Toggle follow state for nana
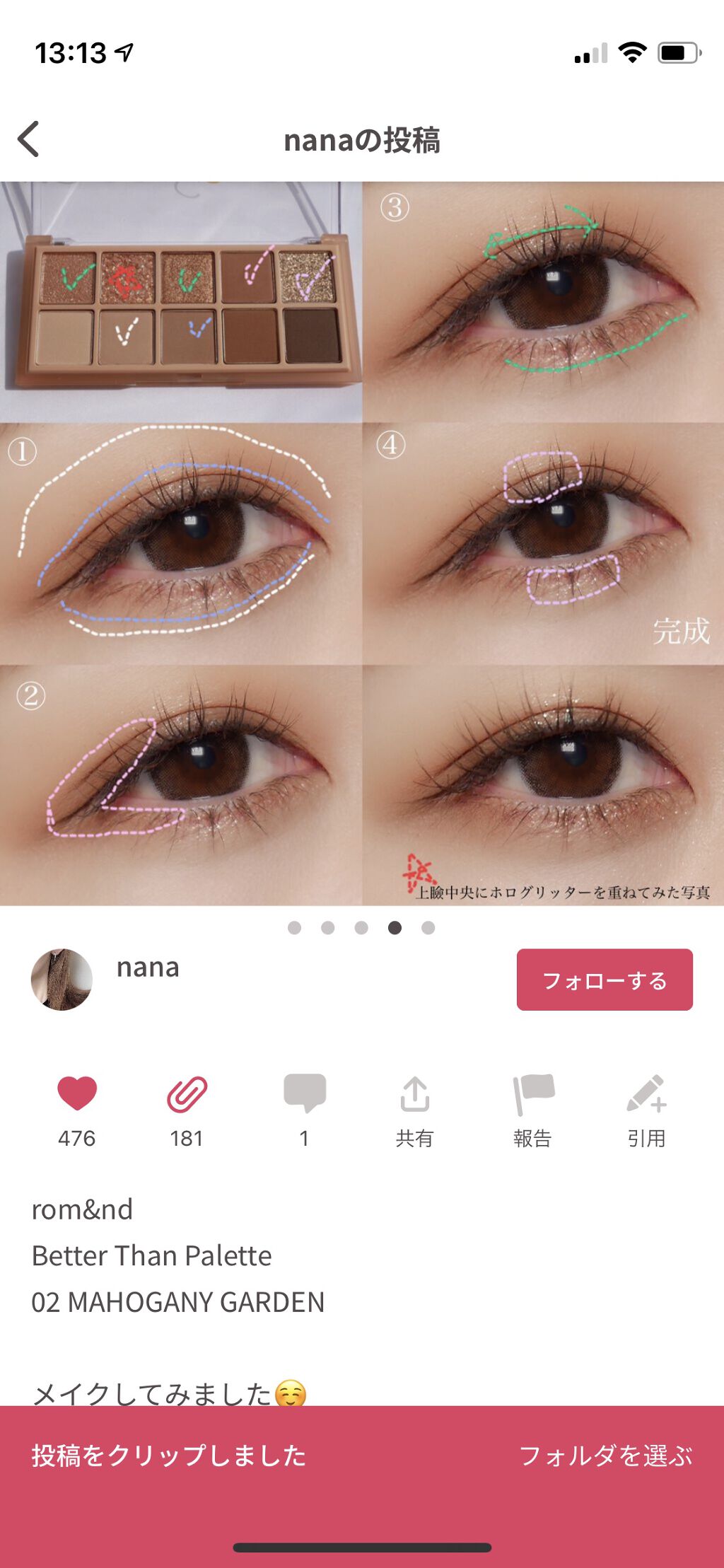The image size is (724, 1568). coord(605,981)
